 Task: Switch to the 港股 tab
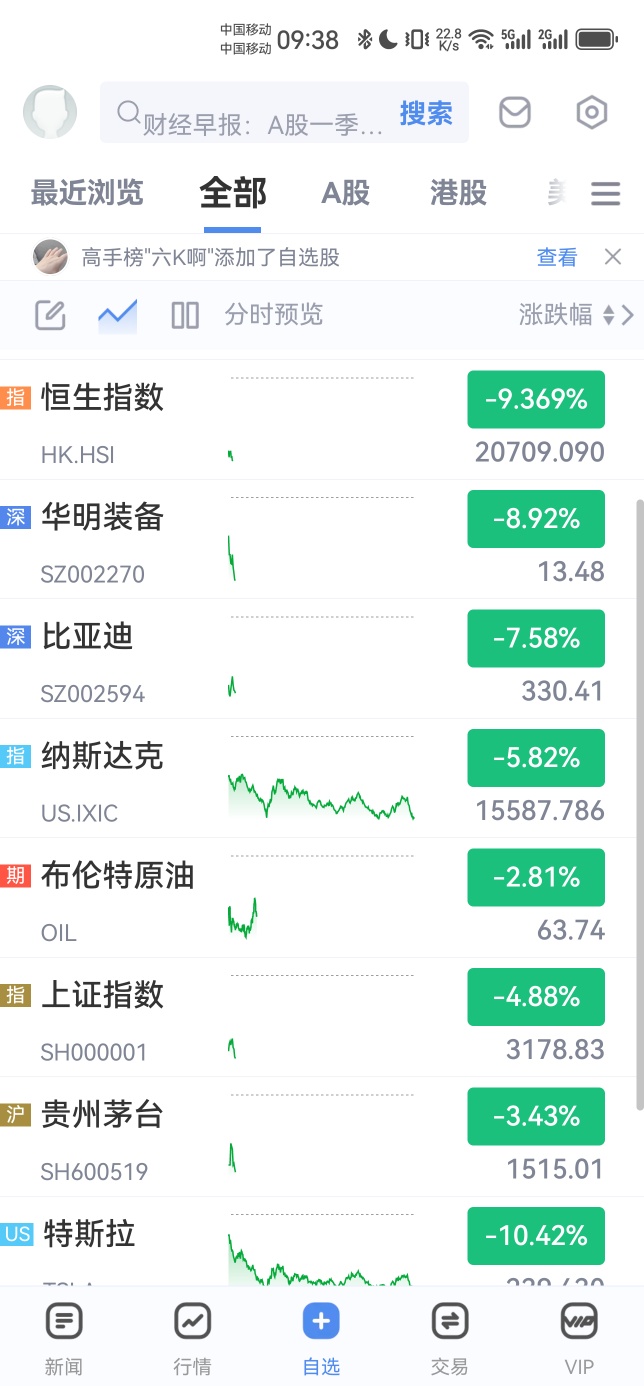point(458,192)
